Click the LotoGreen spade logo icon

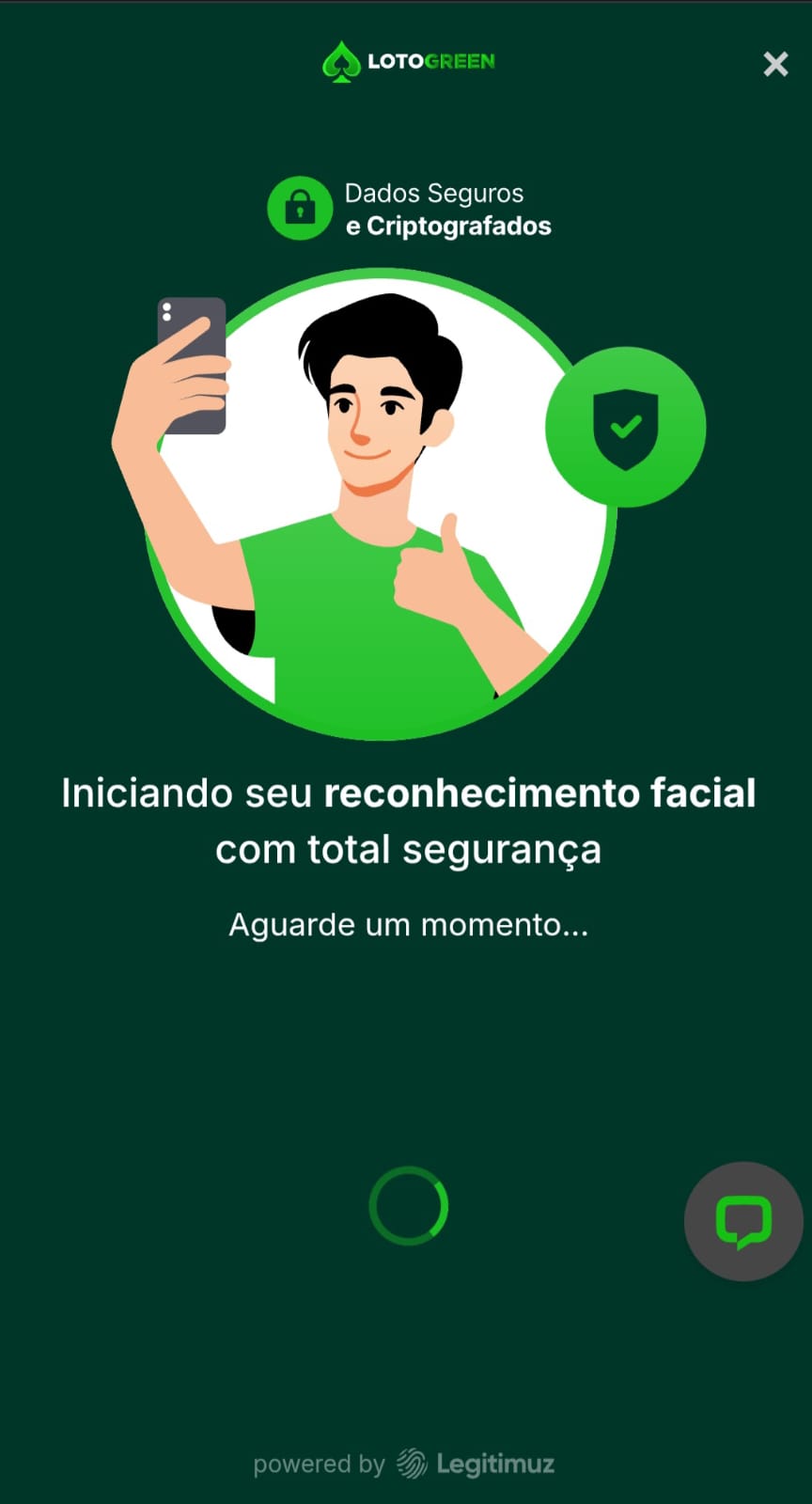coord(340,62)
